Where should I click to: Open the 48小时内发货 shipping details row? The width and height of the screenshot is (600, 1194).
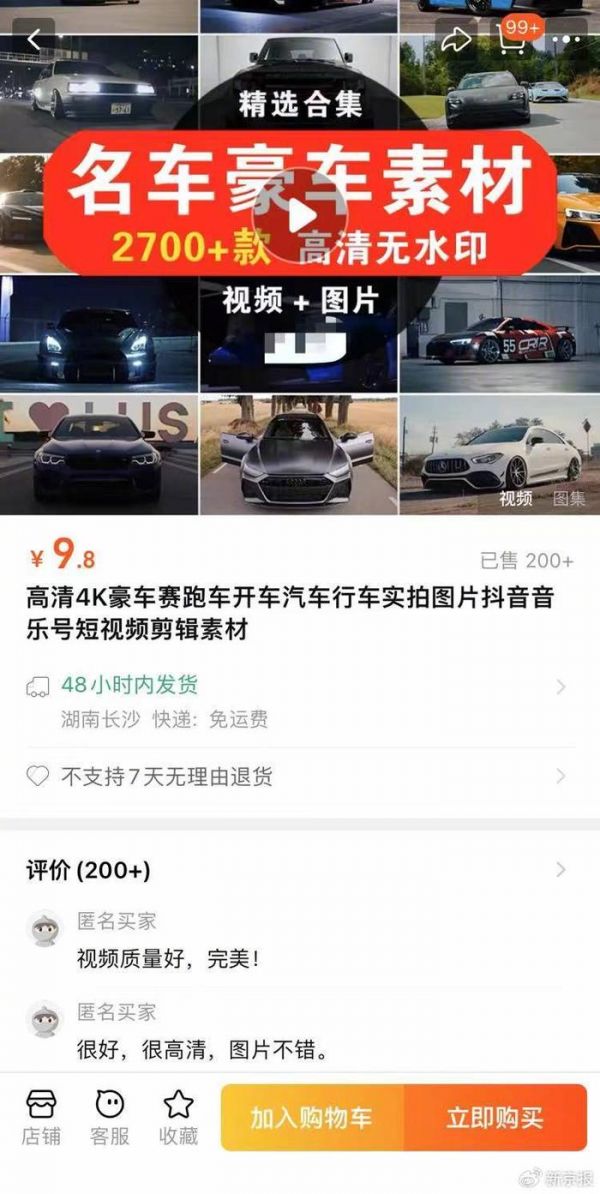(300, 701)
